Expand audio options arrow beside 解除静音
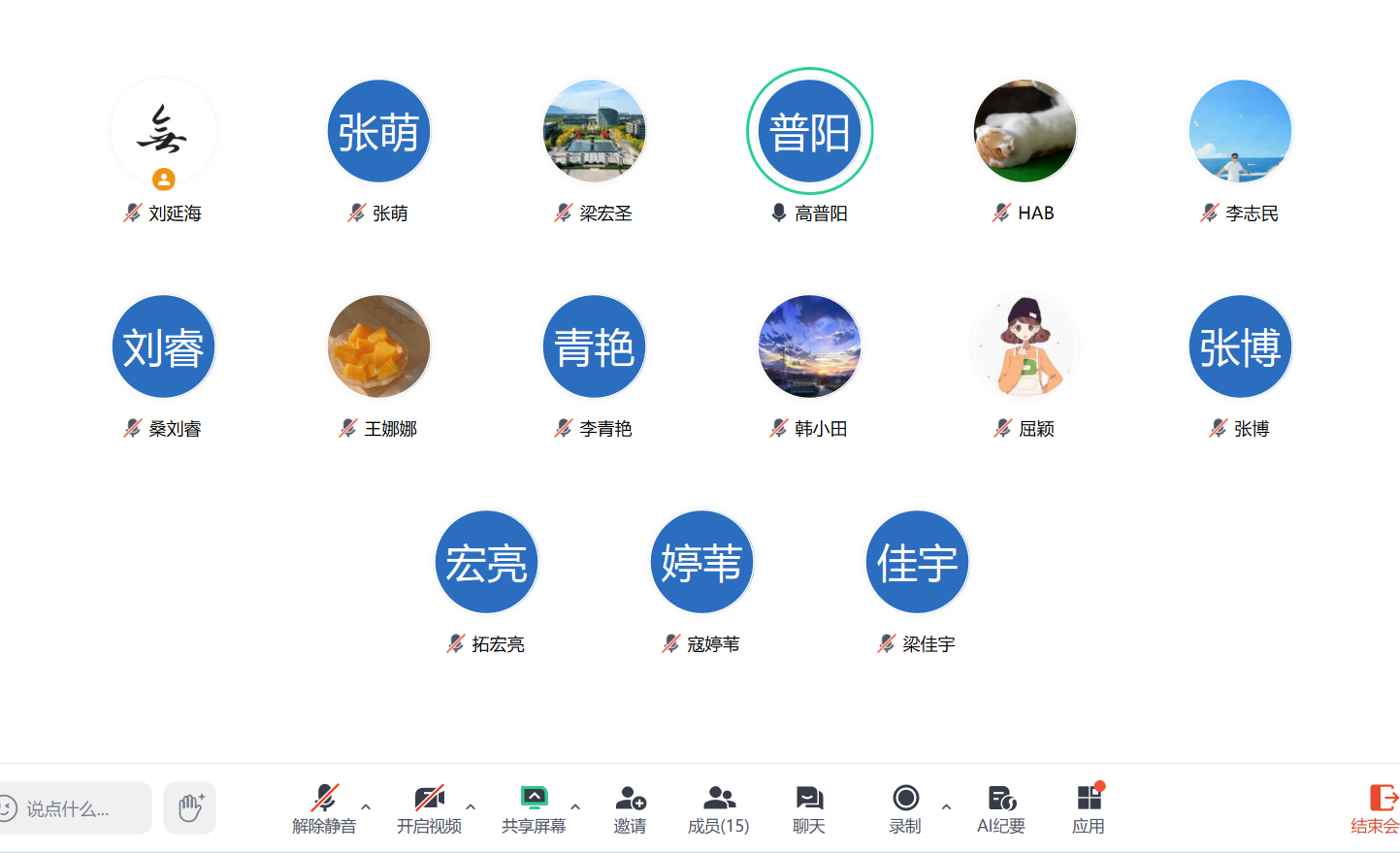 tap(366, 806)
